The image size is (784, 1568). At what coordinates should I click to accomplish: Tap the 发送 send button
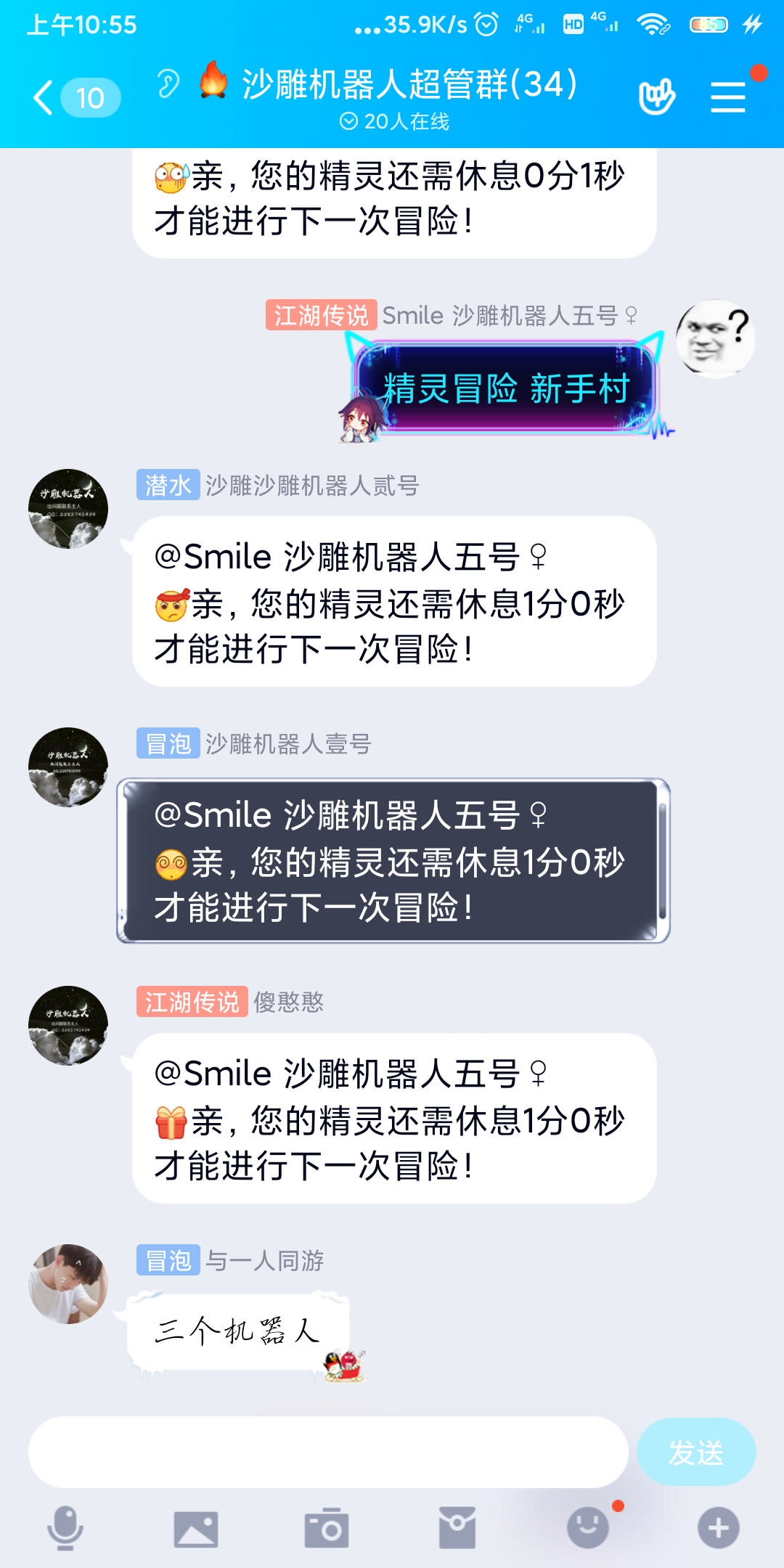(x=695, y=1452)
